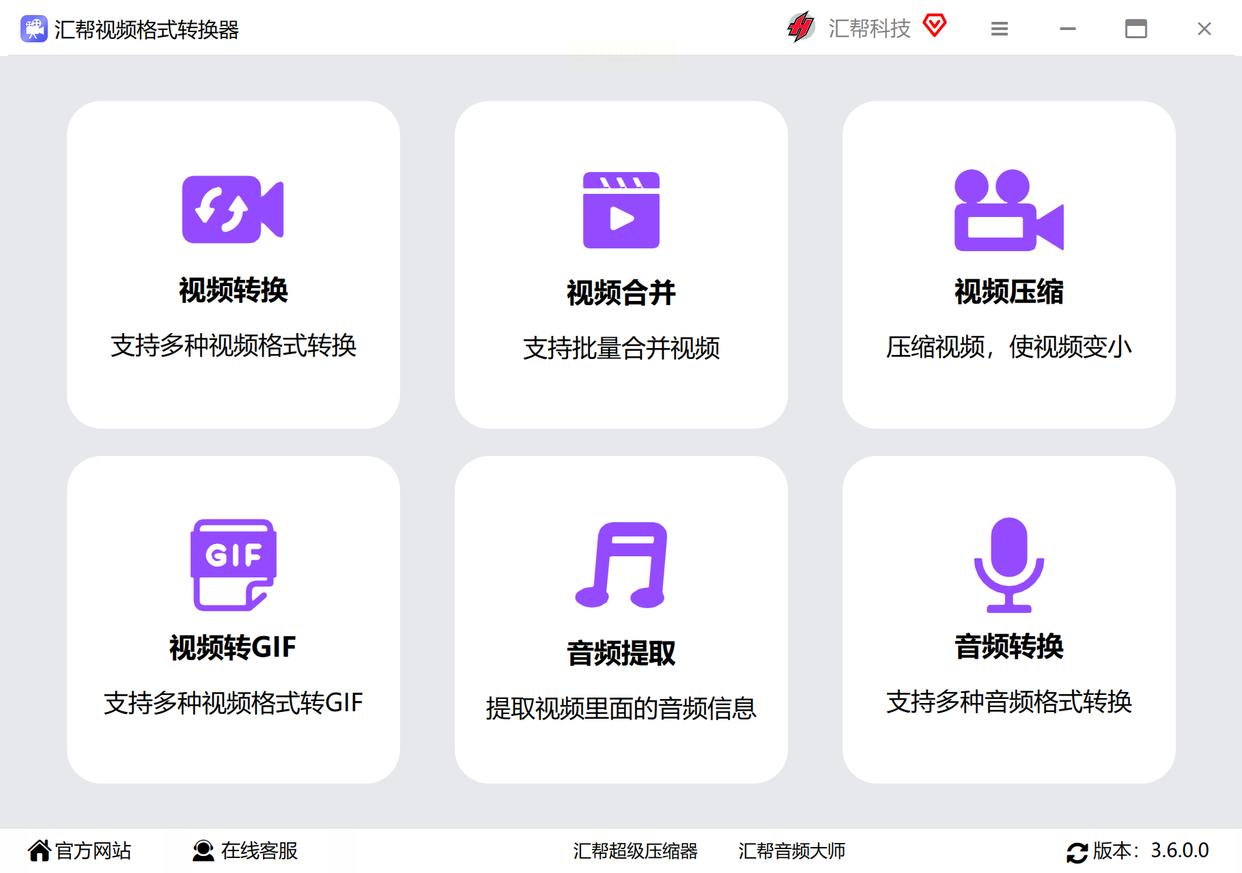Viewport: 1242px width, 873px height.
Task: Maximize the application window
Action: 1136,29
